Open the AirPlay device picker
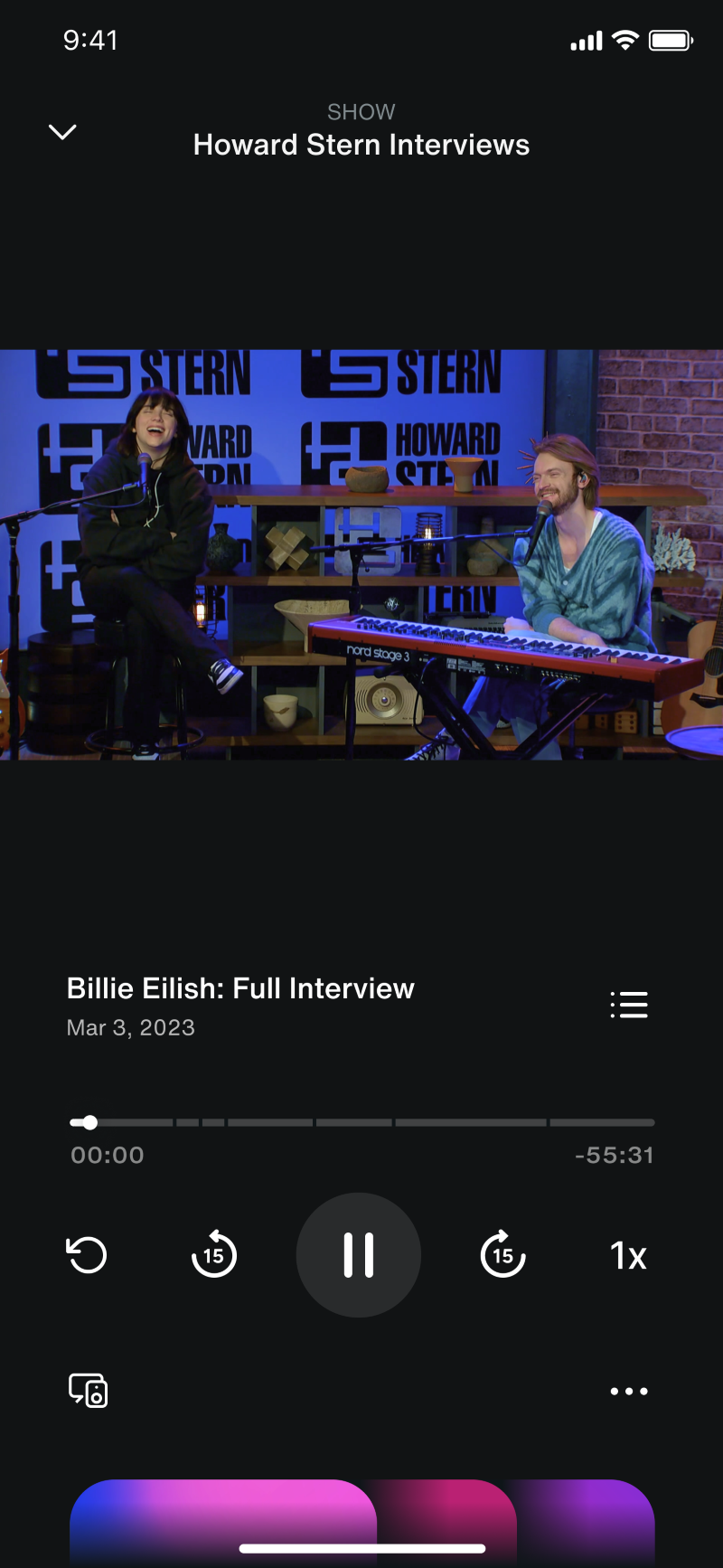The width and height of the screenshot is (723, 1568). [x=87, y=1391]
